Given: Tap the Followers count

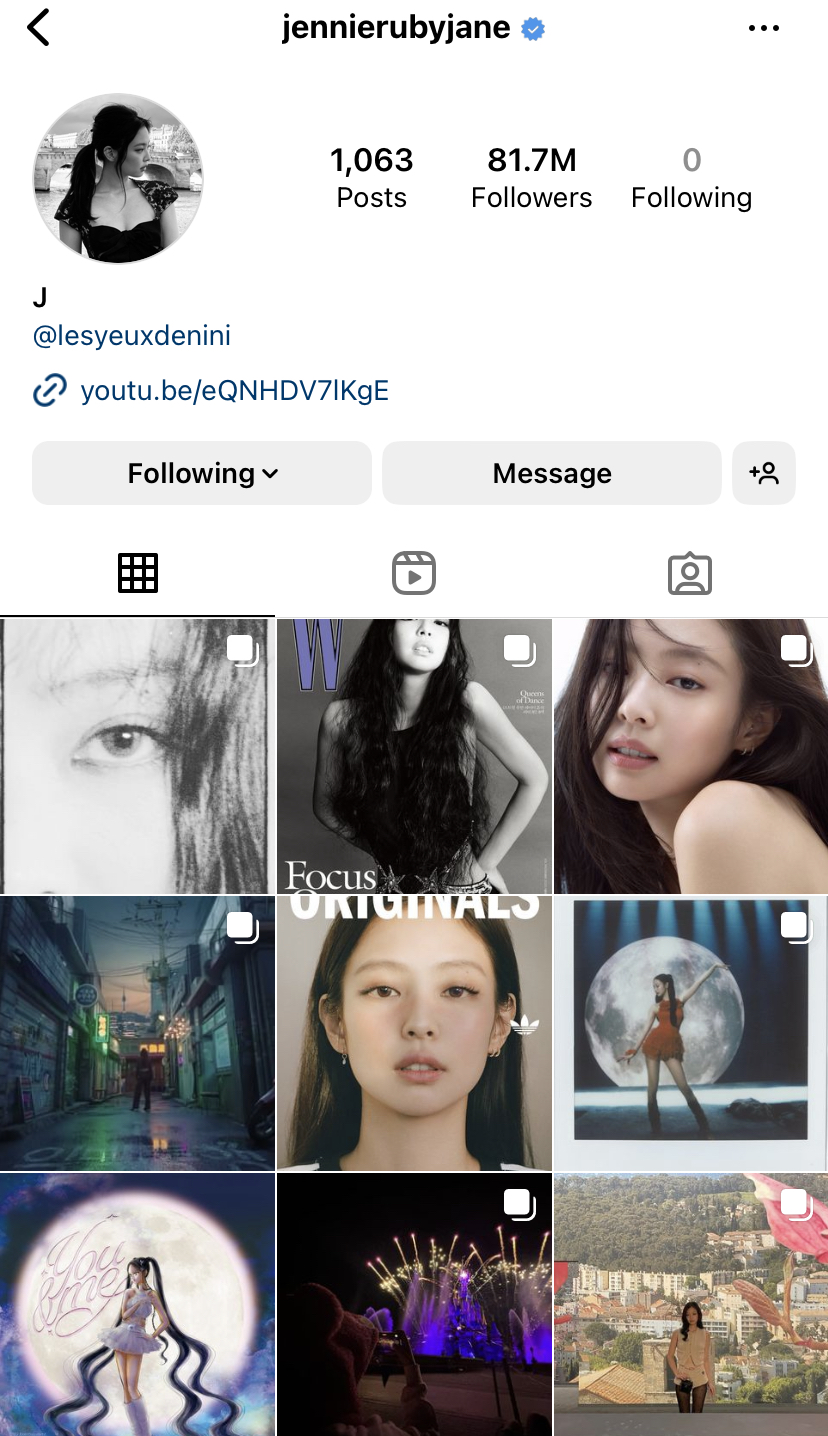Looking at the screenshot, I should tap(531, 175).
